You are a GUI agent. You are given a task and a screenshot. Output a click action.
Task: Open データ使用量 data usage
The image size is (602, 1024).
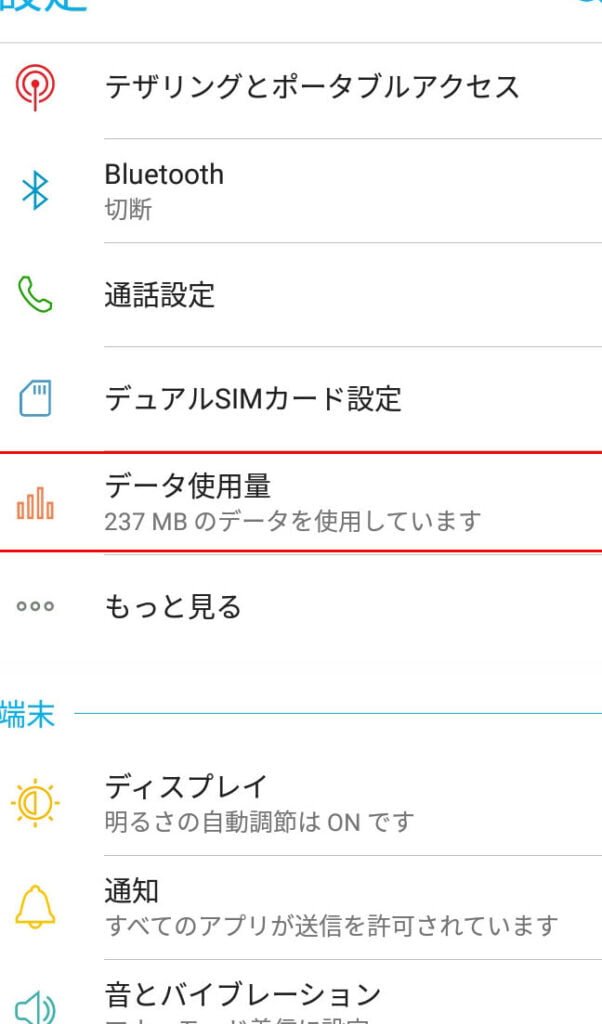[x=301, y=502]
